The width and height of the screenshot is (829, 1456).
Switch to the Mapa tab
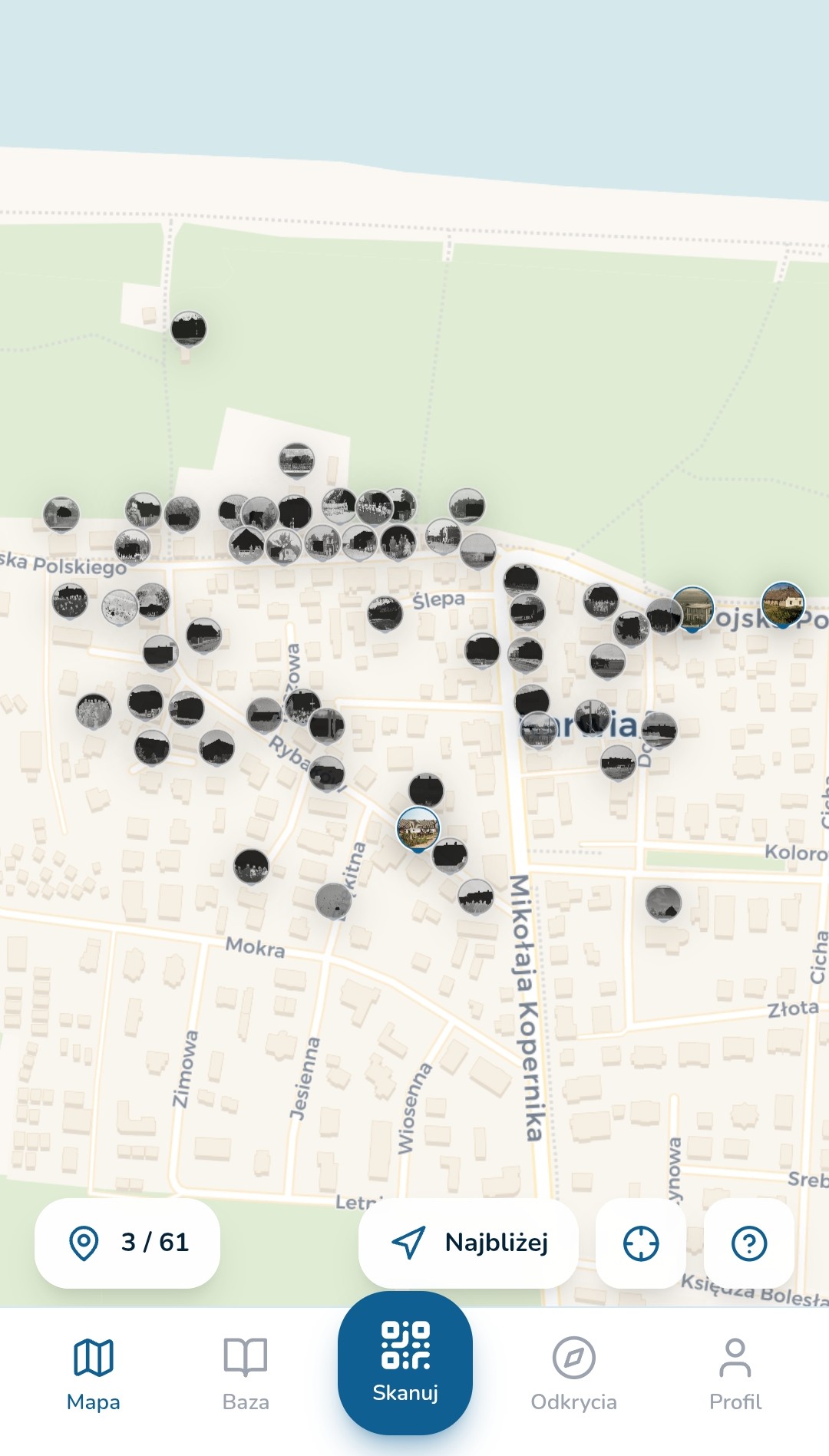tap(93, 1374)
